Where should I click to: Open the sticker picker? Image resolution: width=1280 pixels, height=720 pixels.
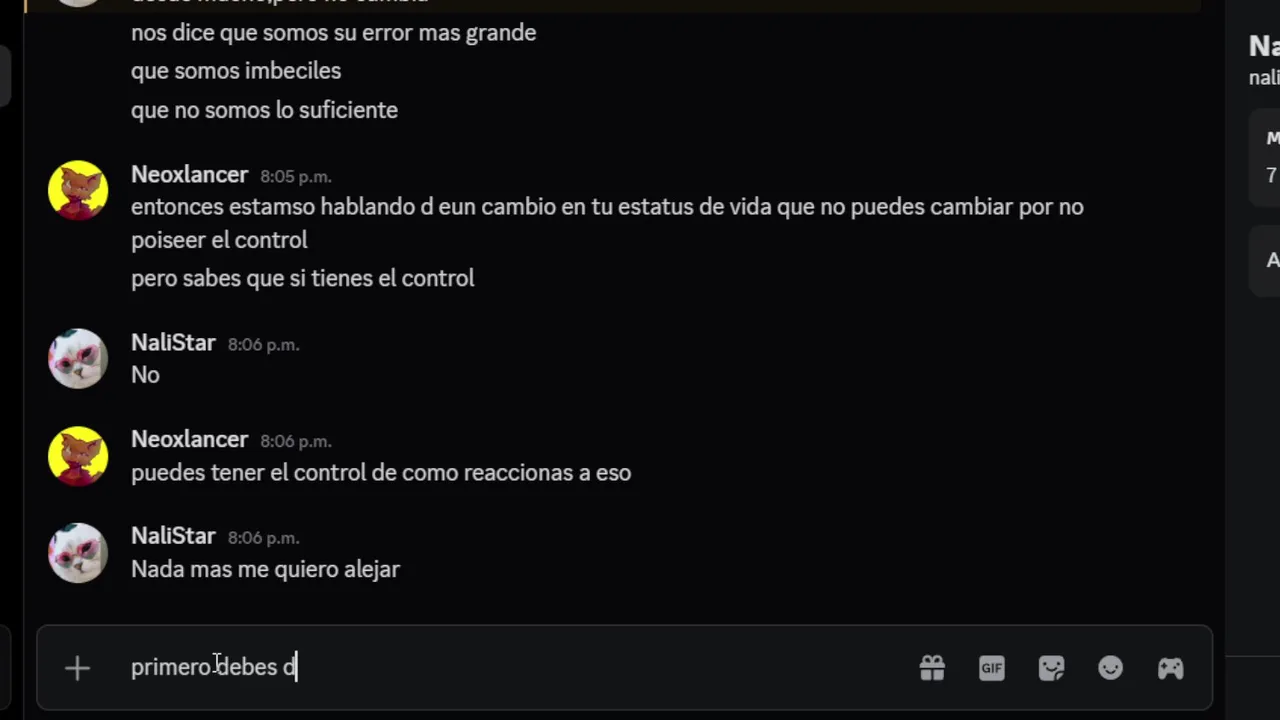click(1051, 668)
